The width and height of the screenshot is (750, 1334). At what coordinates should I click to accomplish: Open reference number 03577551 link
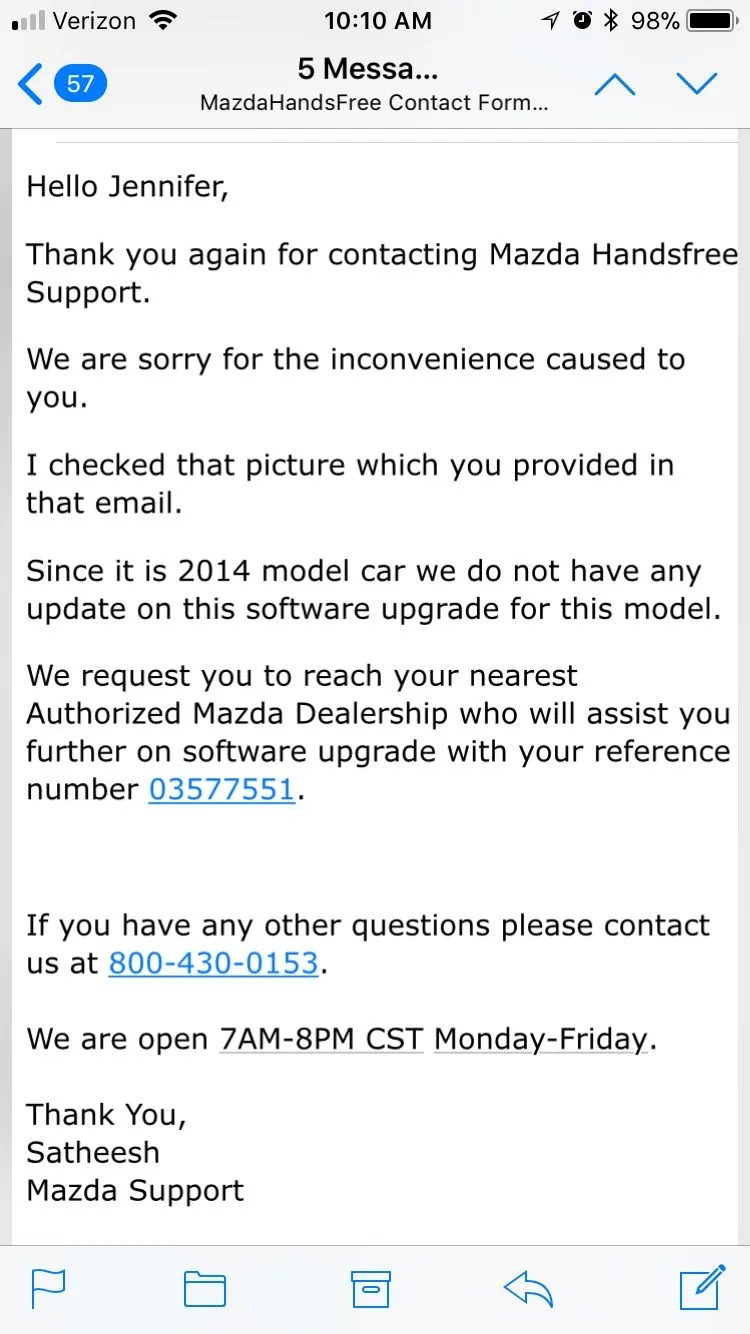pos(222,790)
